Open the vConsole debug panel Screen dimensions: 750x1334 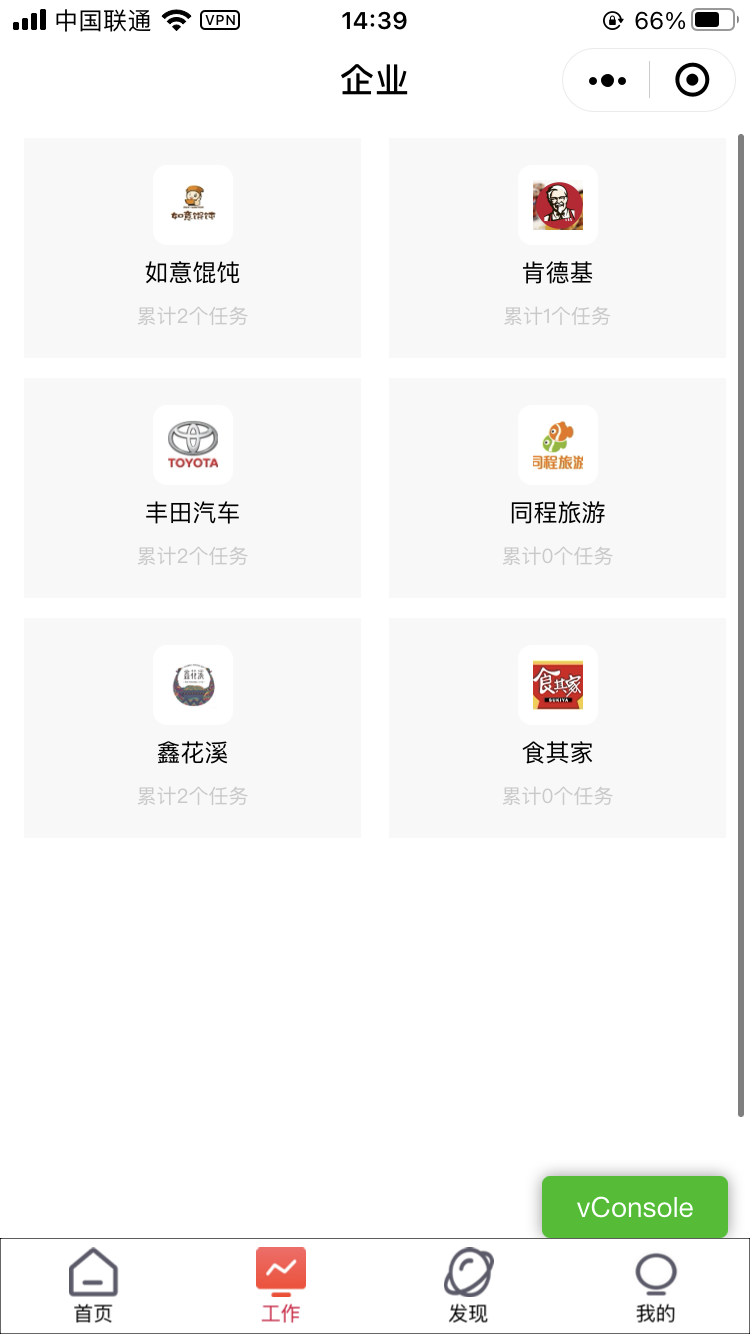[x=635, y=1207]
